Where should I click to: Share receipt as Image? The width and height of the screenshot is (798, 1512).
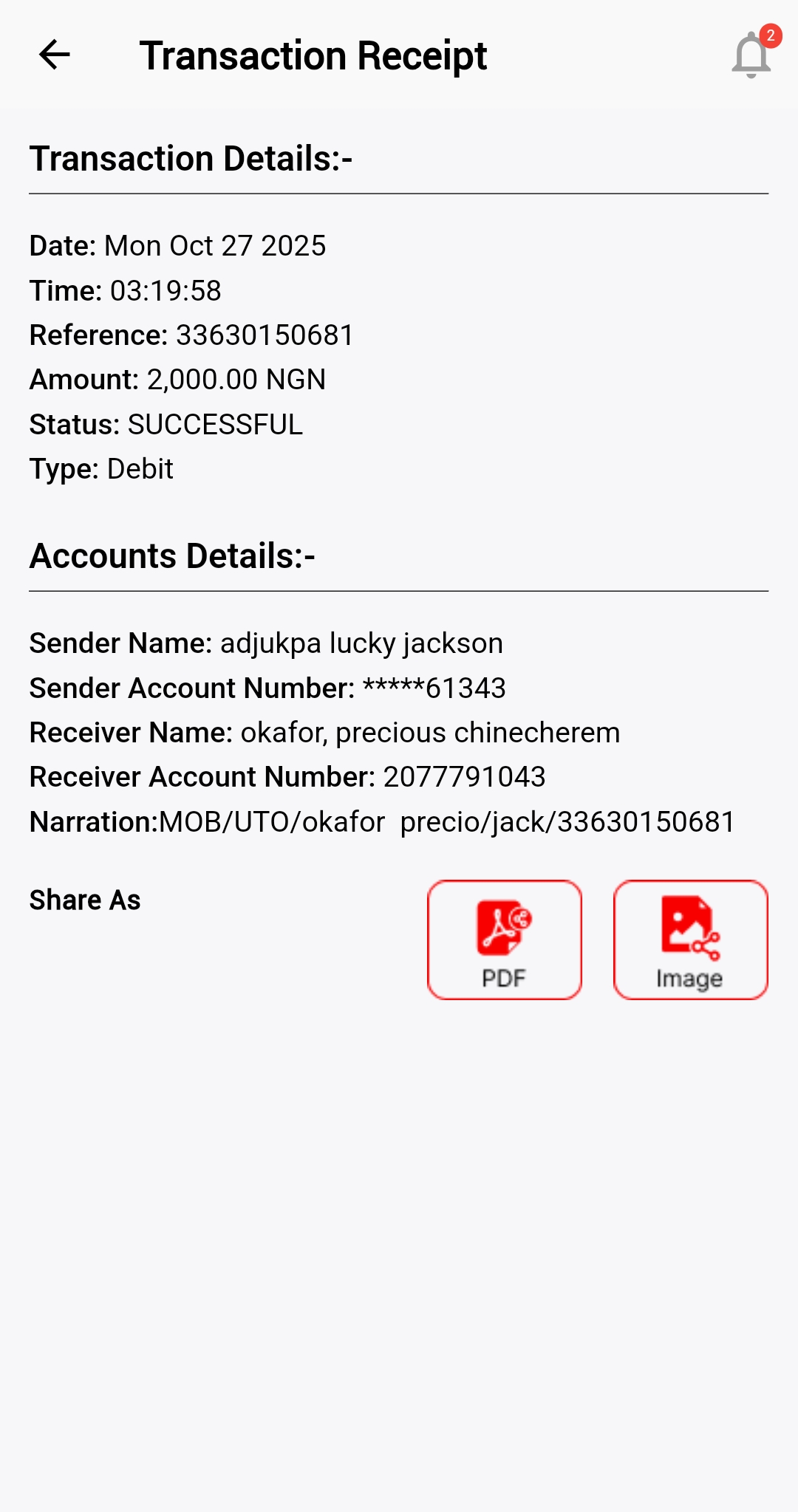690,940
